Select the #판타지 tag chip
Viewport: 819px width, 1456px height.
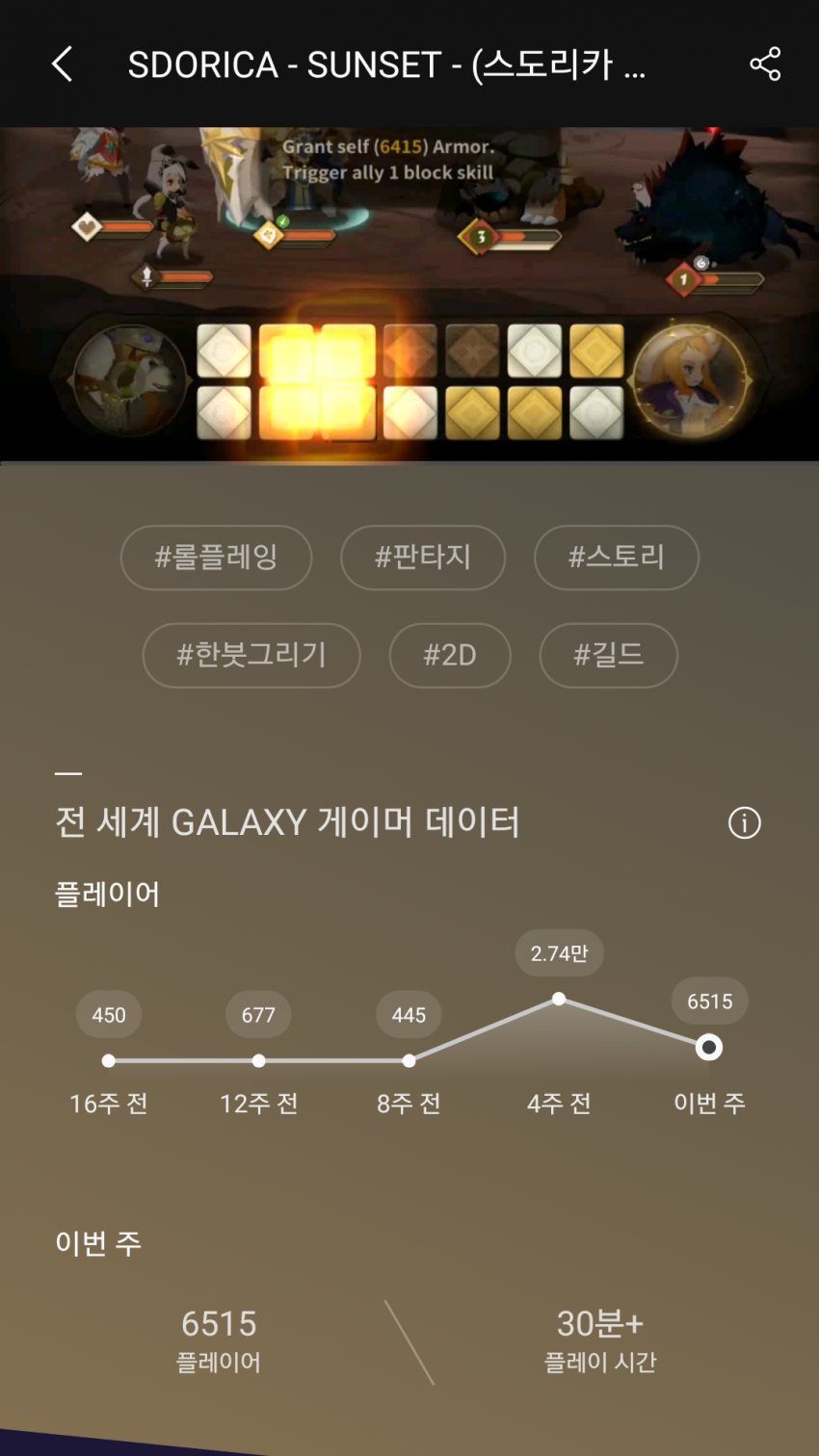(423, 557)
